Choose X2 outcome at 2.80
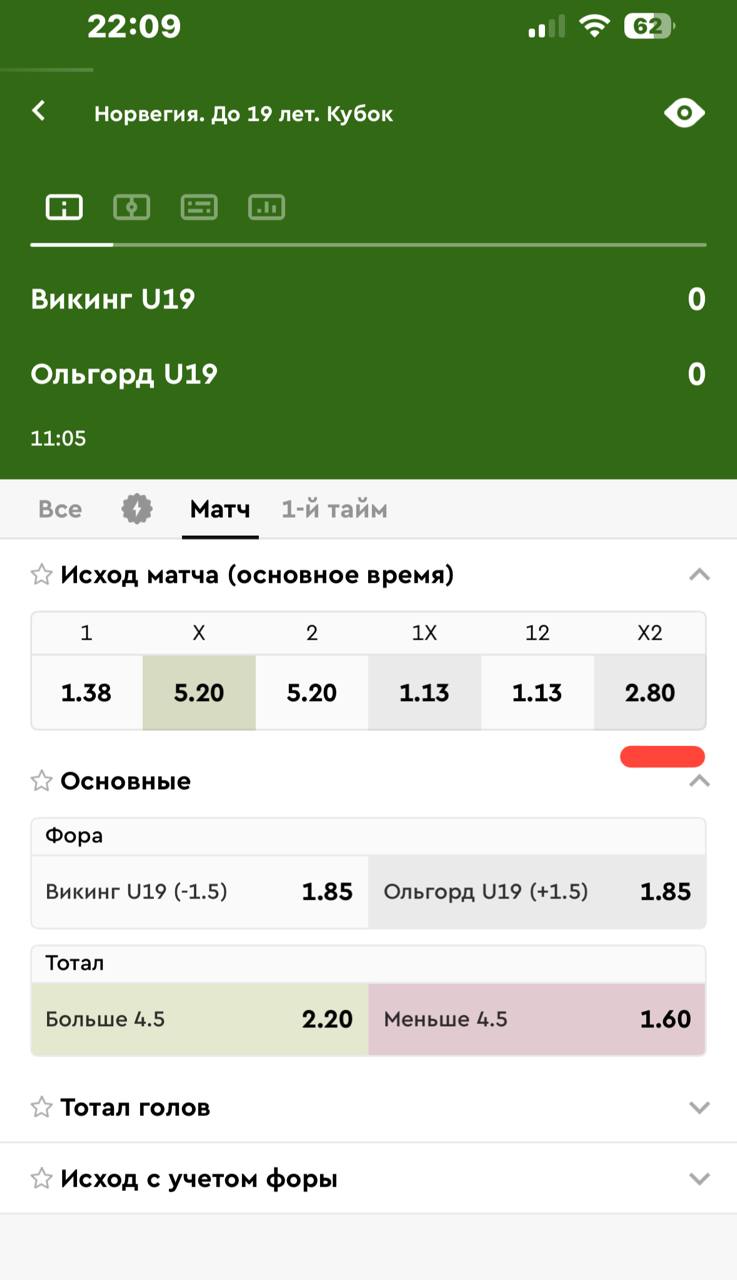The image size is (737, 1280). tap(650, 692)
